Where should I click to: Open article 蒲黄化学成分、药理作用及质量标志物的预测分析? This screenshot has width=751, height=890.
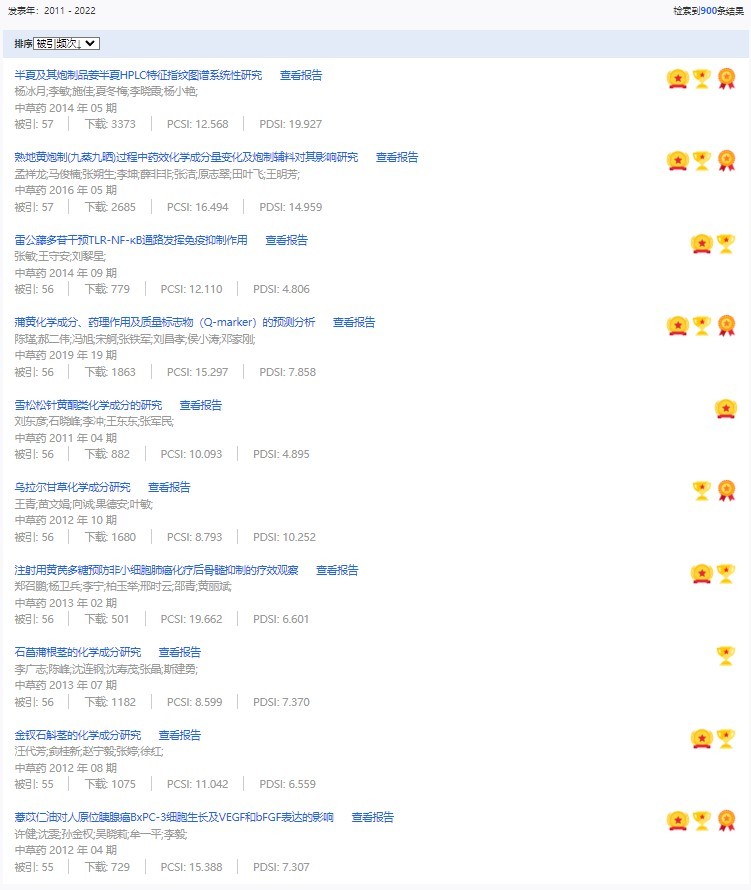click(x=165, y=322)
